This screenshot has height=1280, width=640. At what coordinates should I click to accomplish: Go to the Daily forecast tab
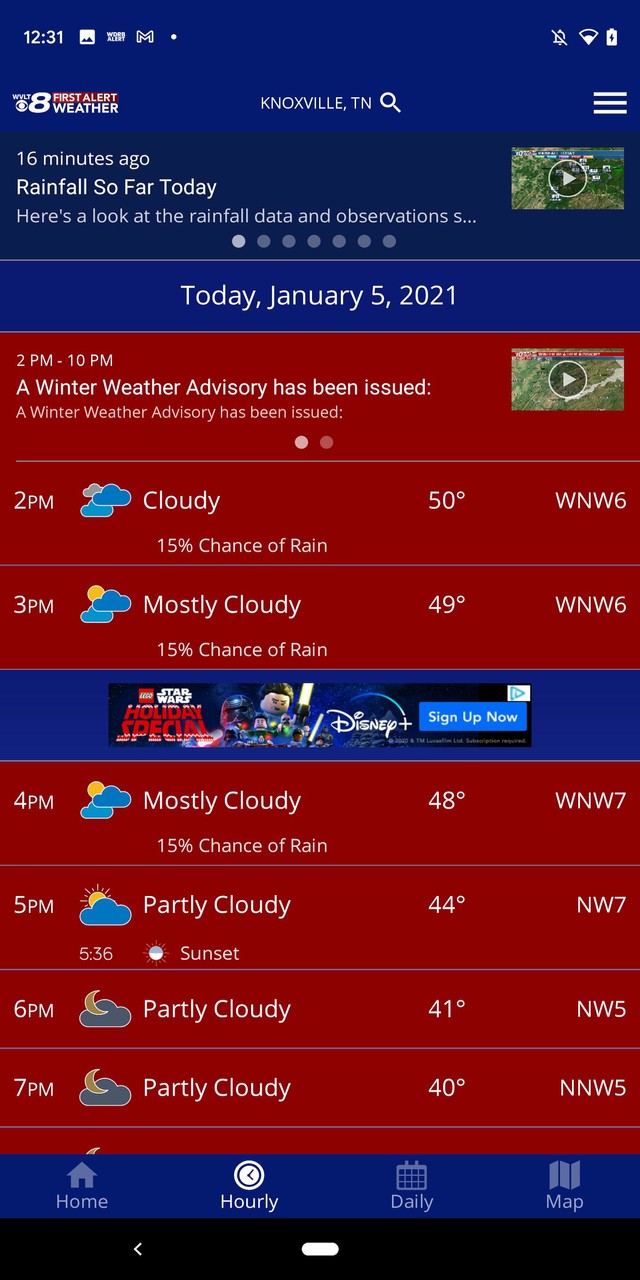click(411, 1186)
